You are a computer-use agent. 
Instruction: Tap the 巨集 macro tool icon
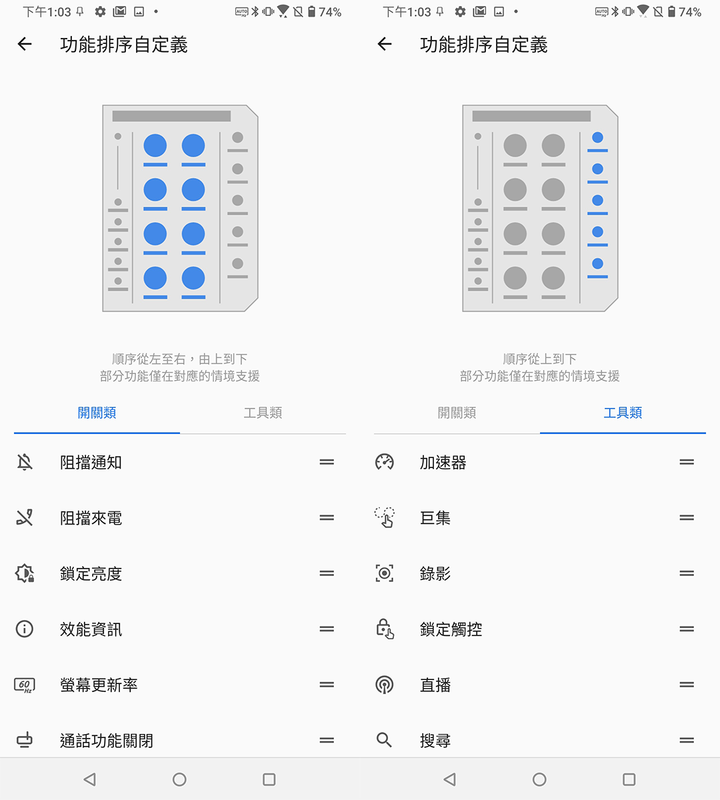(x=387, y=517)
